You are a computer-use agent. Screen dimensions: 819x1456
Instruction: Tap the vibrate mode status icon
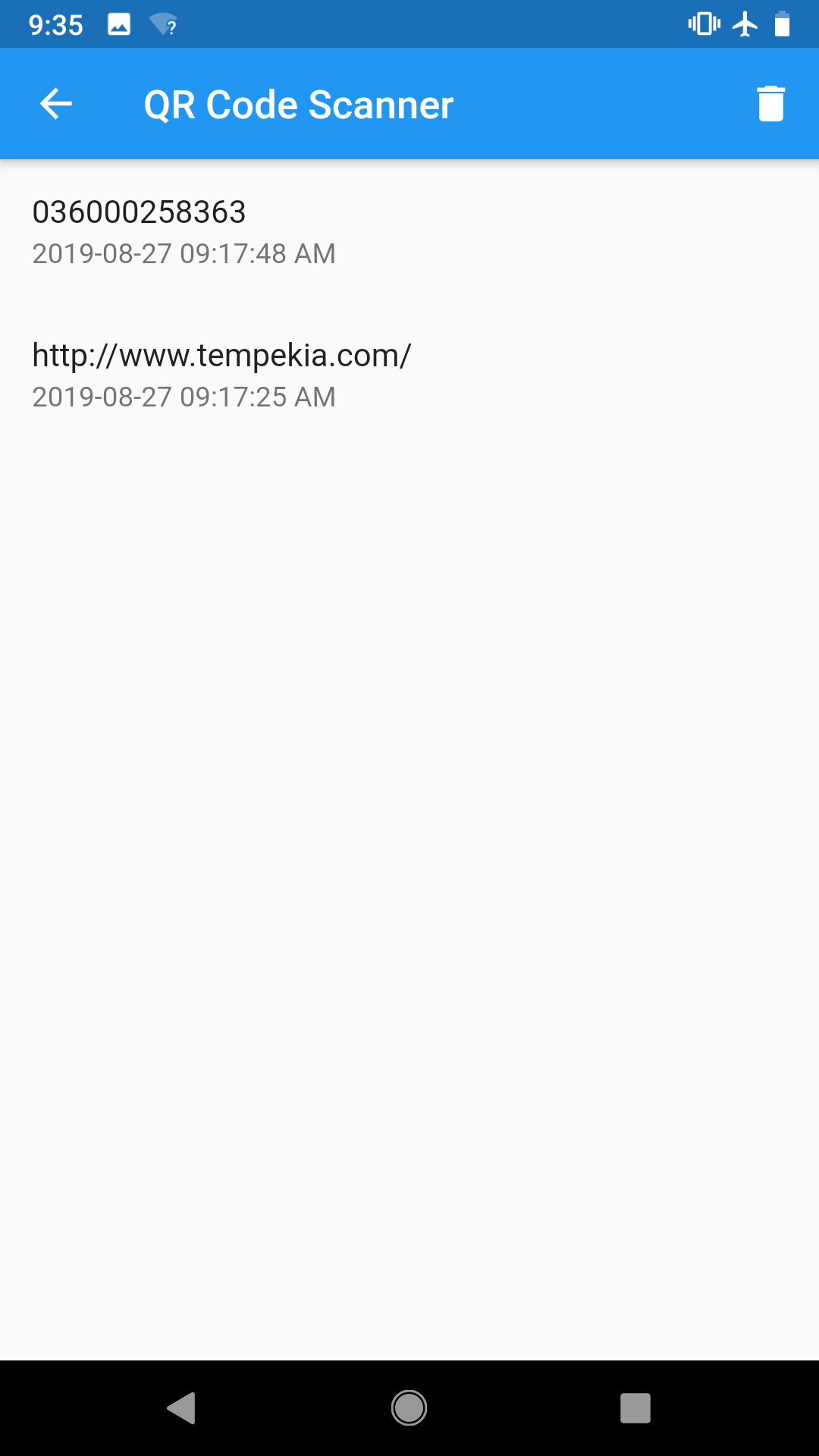coord(702,24)
